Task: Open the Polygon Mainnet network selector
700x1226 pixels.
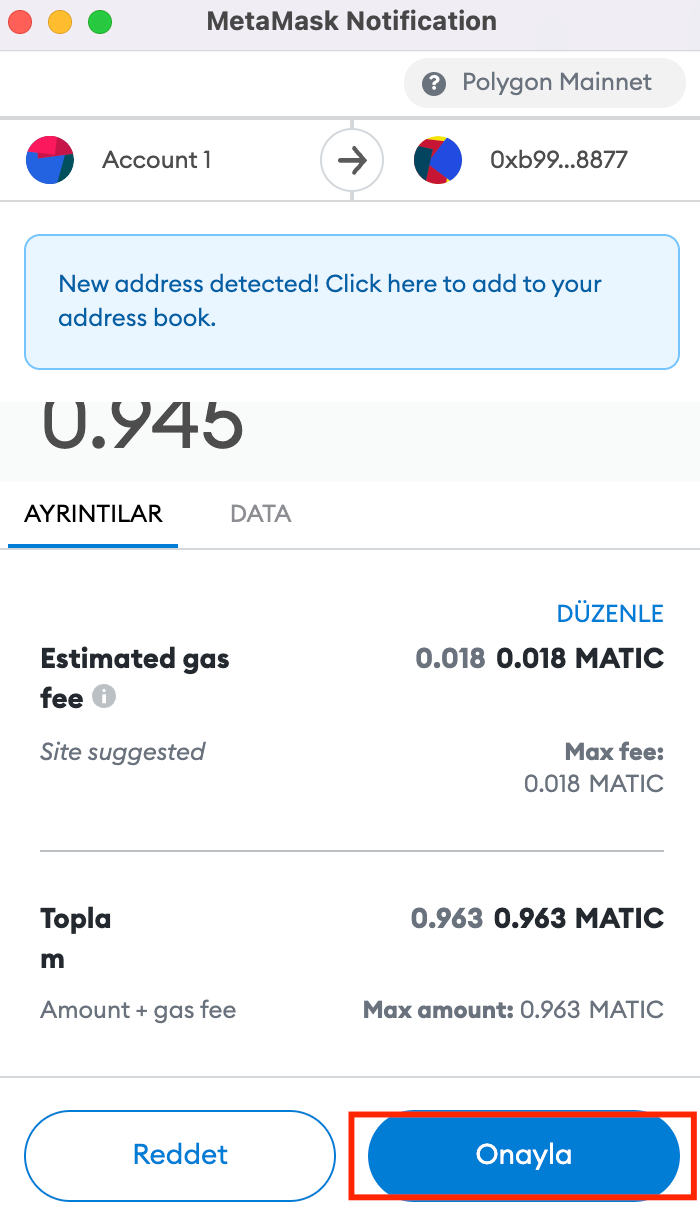Action: click(x=545, y=83)
